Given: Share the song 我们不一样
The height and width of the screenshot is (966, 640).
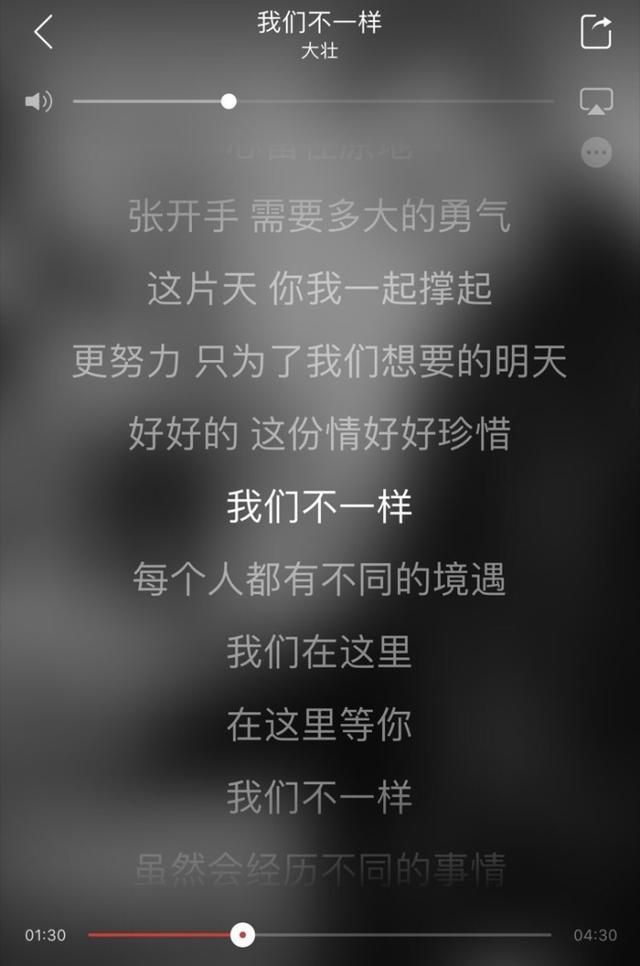Looking at the screenshot, I should tap(596, 32).
